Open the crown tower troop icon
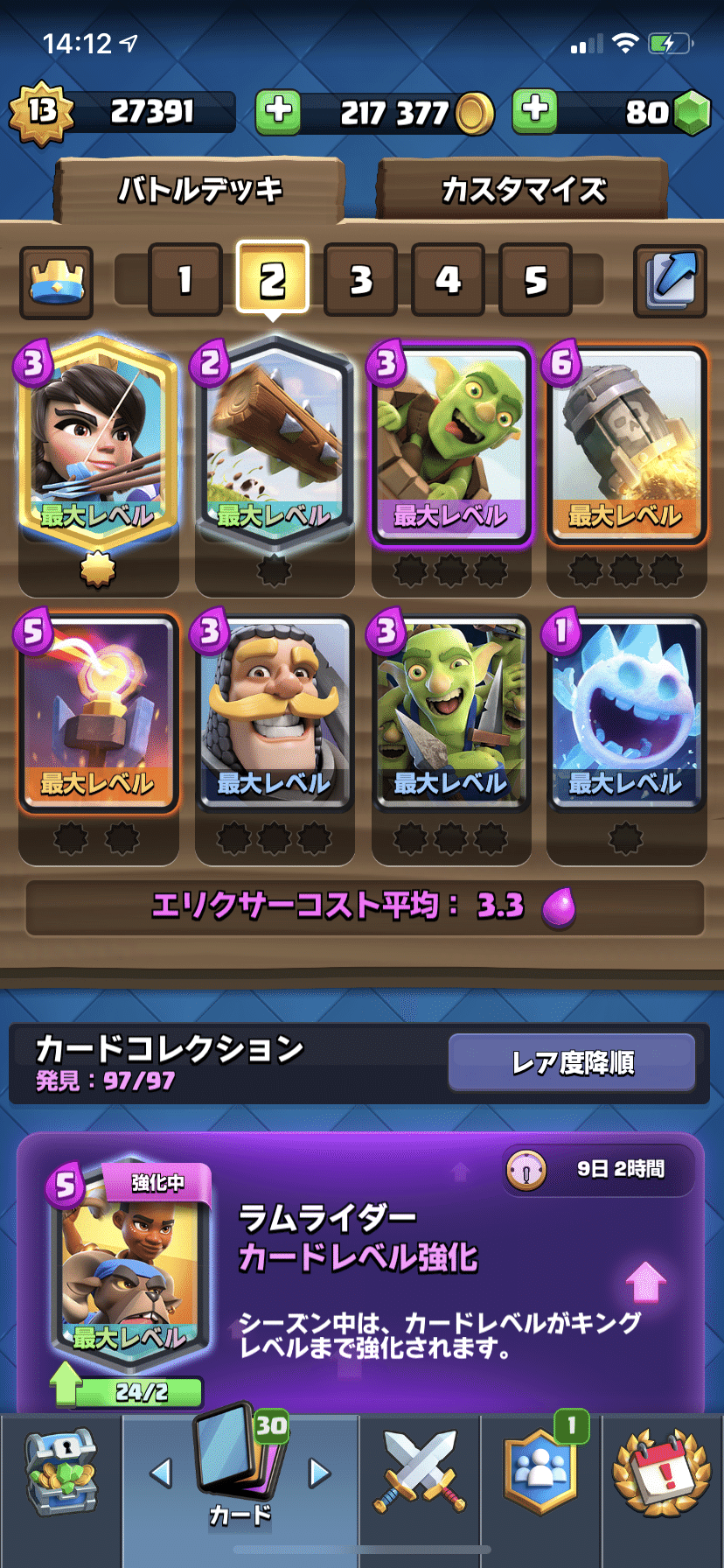The width and height of the screenshot is (724, 1568). 57,282
